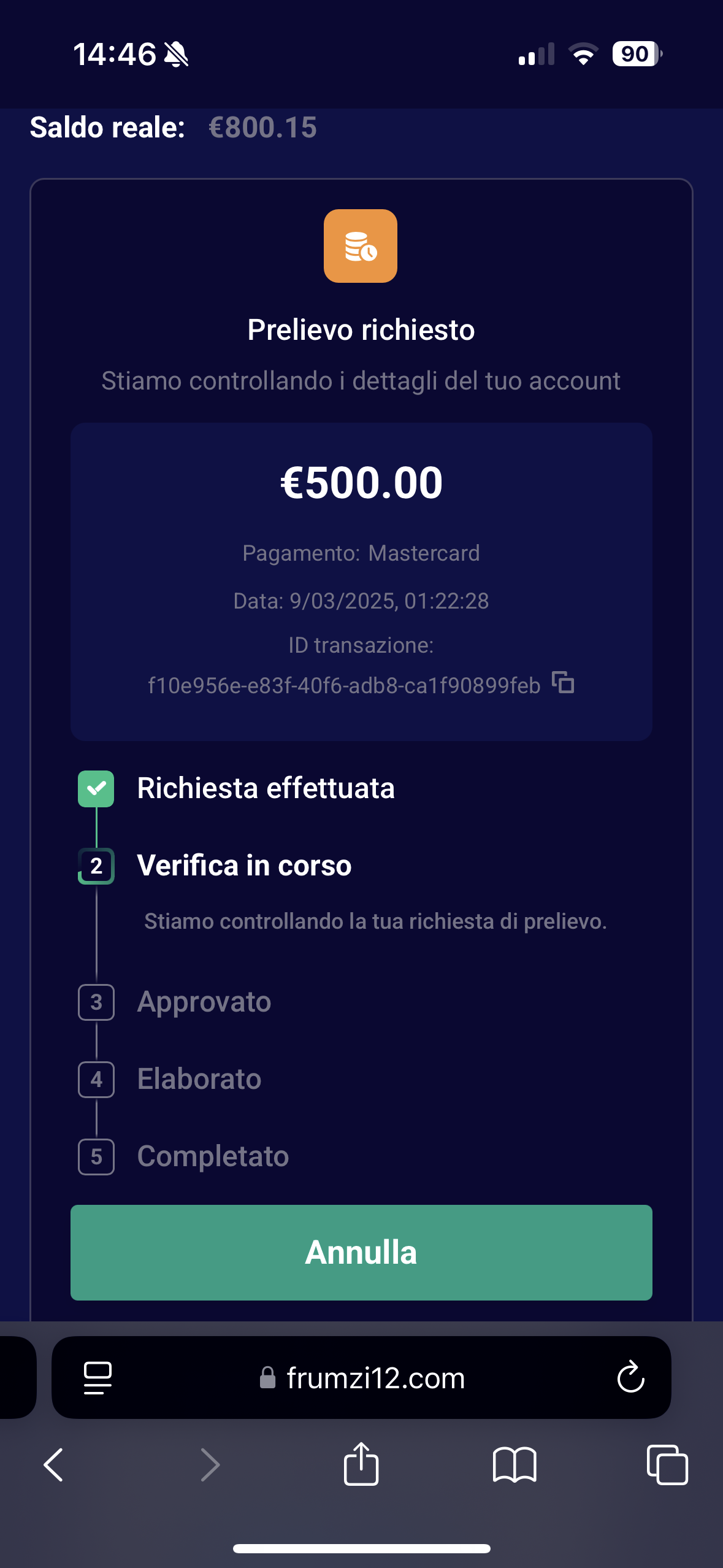This screenshot has width=723, height=1568.
Task: Copy the transaction ID
Action: [563, 683]
